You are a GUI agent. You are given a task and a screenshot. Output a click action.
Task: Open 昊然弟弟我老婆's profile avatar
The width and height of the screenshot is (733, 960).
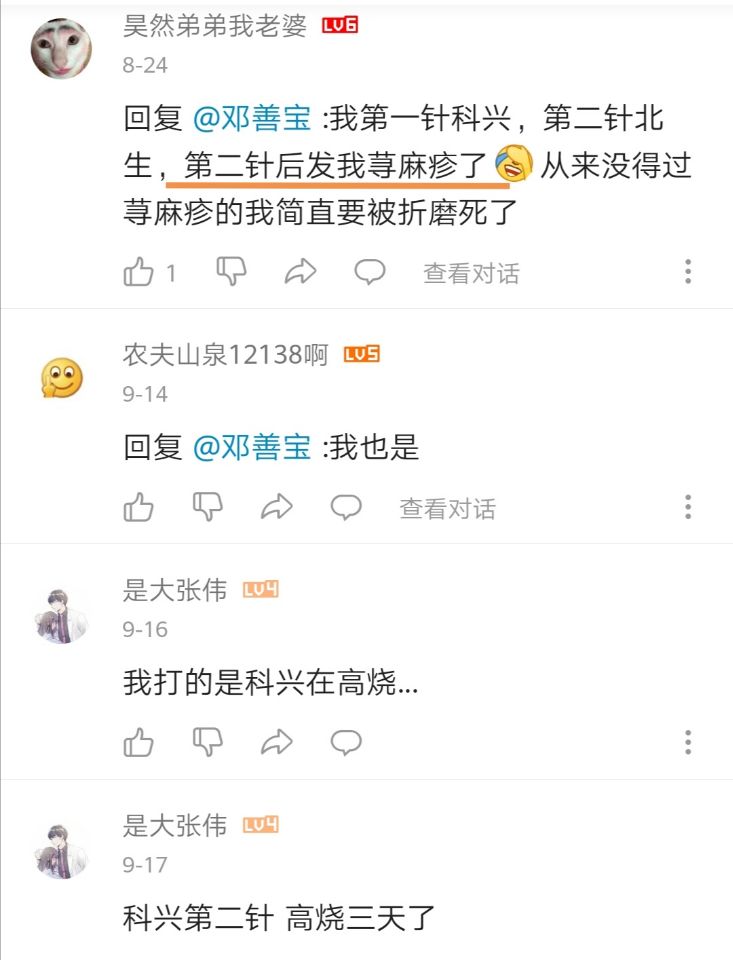coord(62,48)
